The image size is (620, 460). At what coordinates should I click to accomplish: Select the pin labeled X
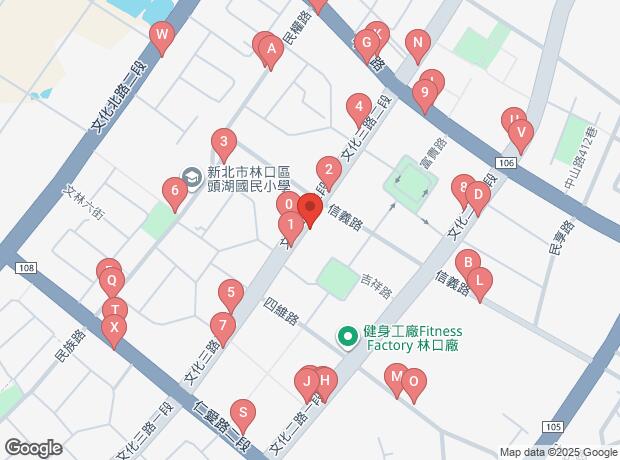click(115, 327)
